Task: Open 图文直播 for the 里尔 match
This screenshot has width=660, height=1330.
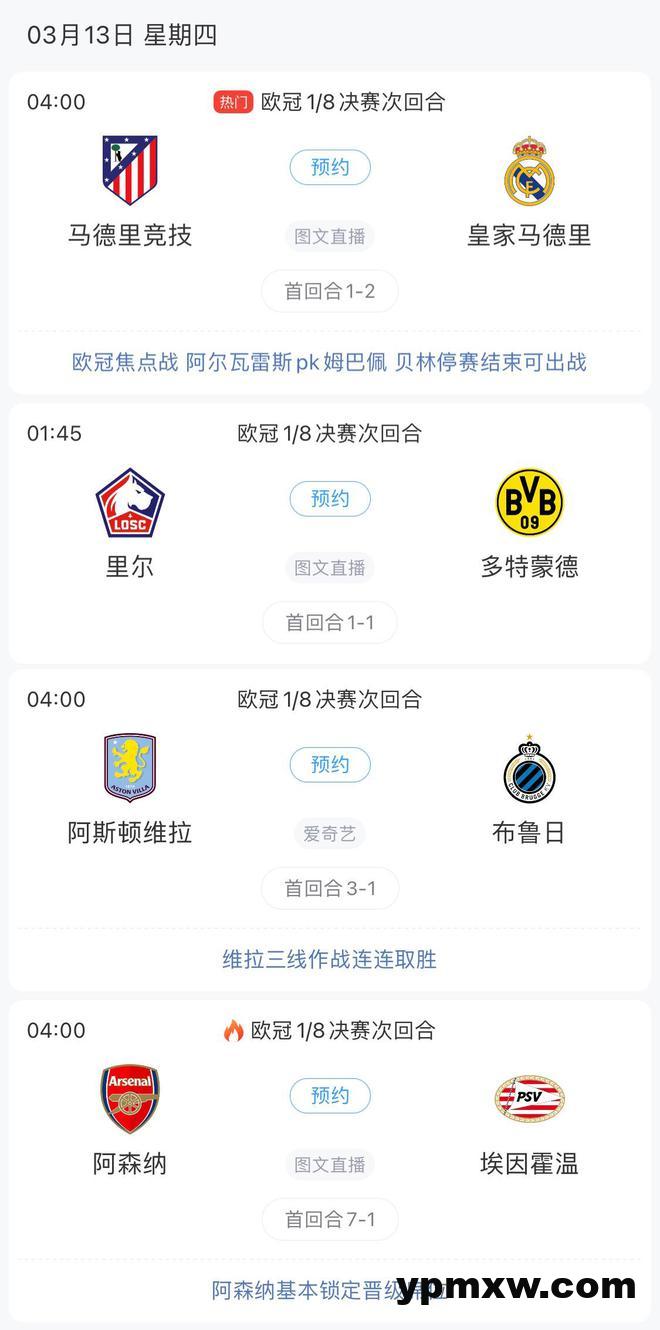Action: (x=330, y=568)
